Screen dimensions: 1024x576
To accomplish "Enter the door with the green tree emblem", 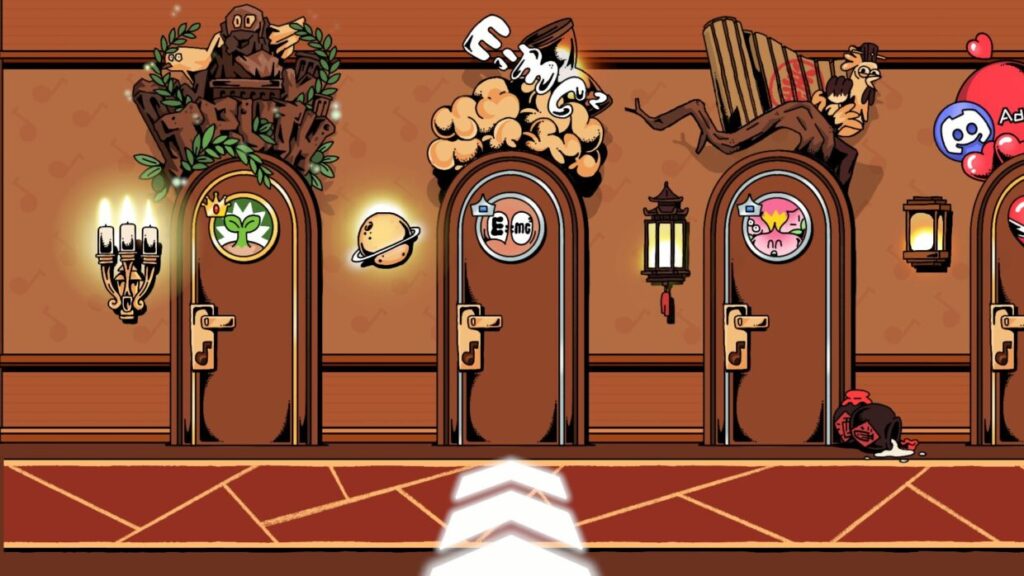I will (x=245, y=320).
